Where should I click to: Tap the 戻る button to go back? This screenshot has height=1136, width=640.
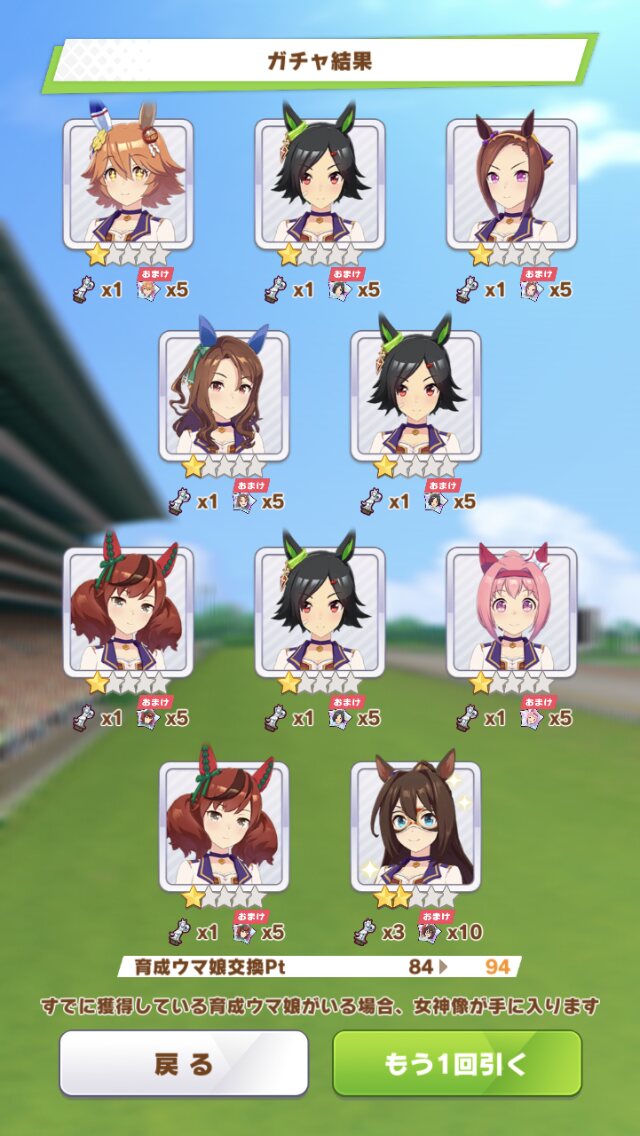click(x=183, y=1064)
